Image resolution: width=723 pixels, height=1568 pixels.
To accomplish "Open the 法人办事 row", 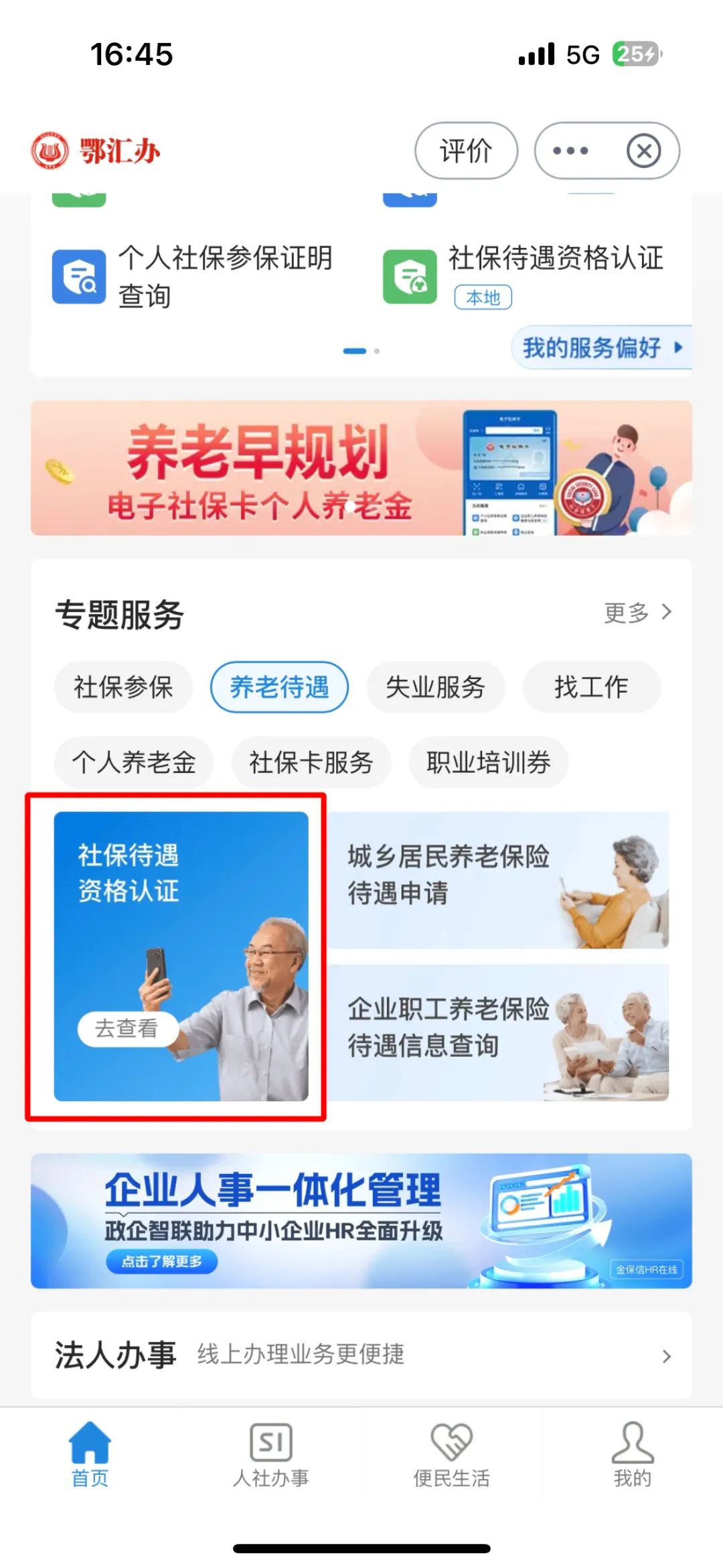I will 361,1355.
